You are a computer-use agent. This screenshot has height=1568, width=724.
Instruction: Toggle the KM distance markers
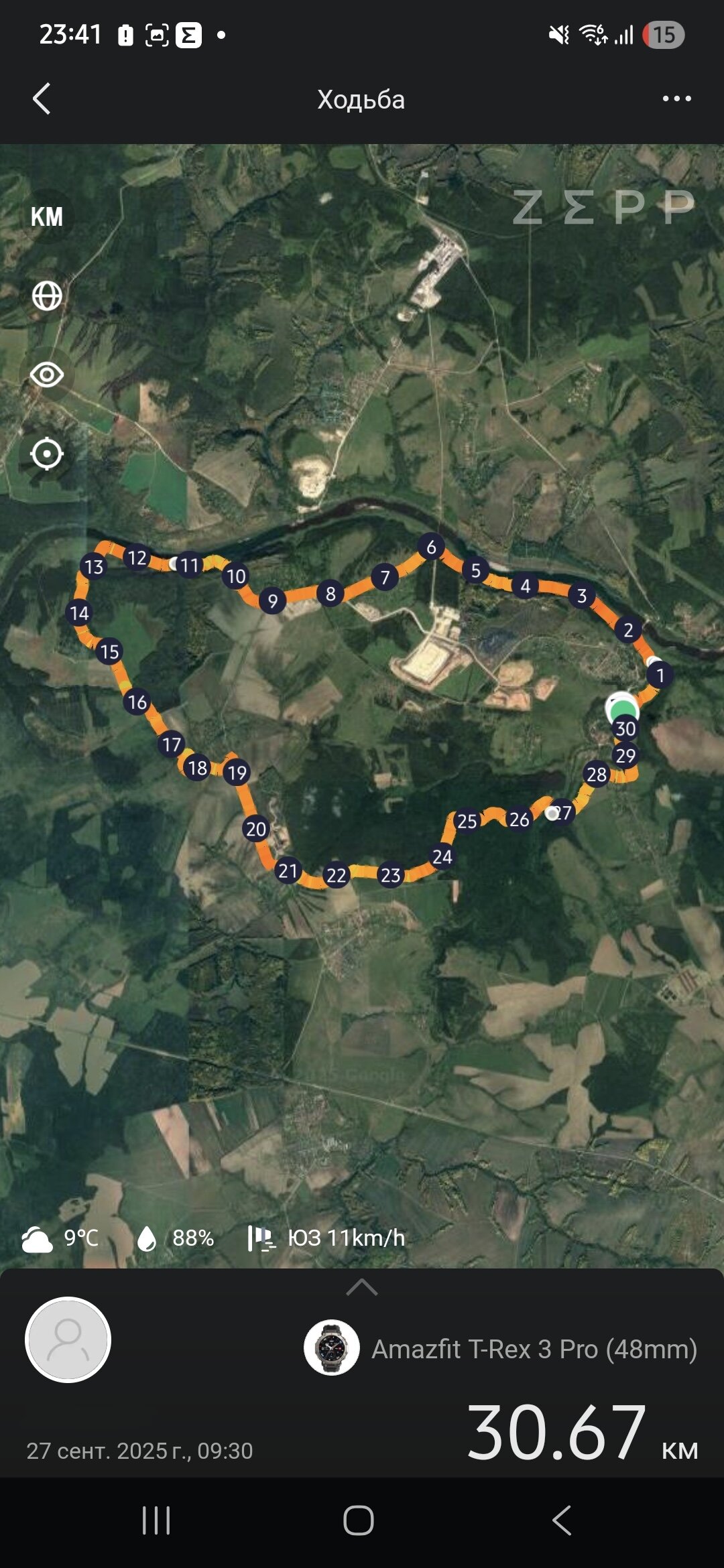[x=47, y=216]
